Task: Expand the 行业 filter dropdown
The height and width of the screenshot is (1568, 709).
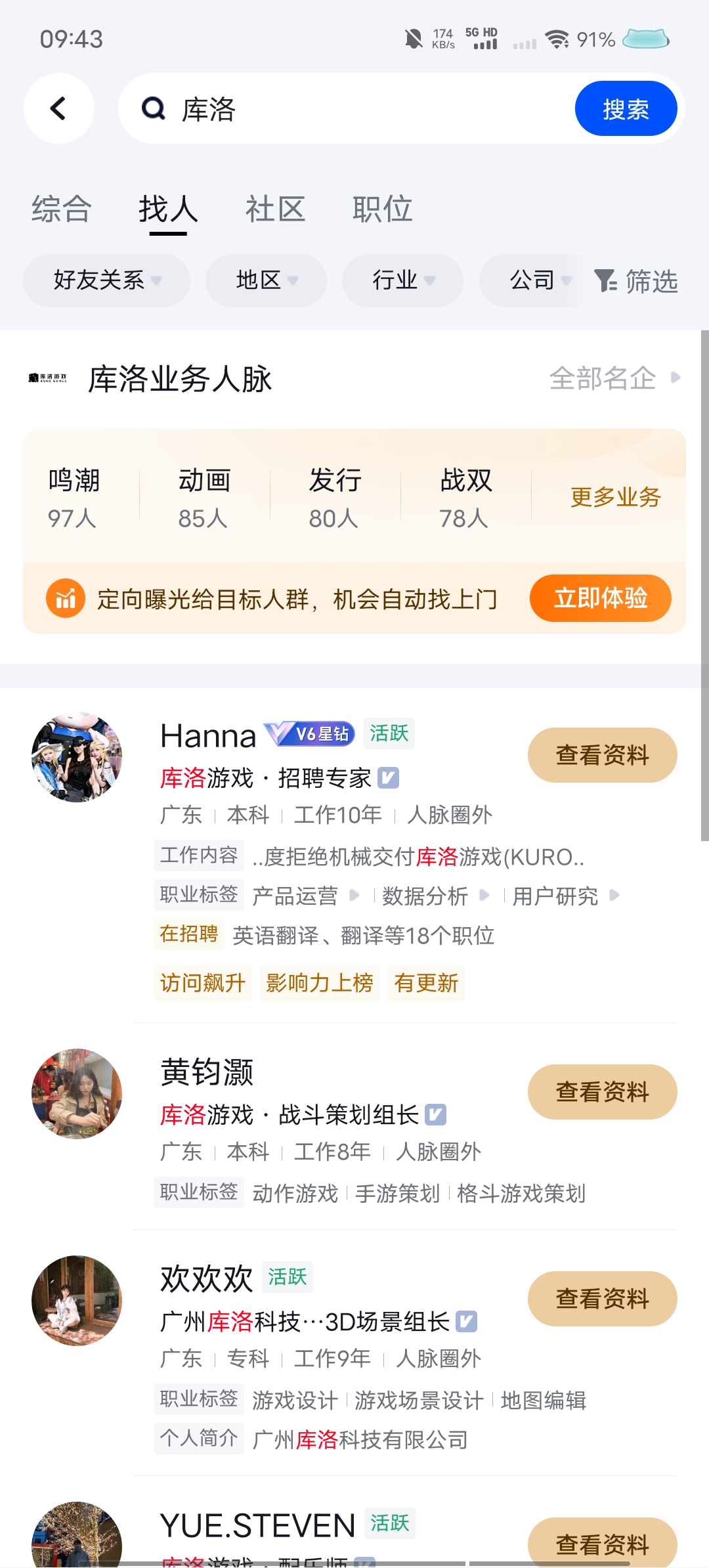Action: pyautogui.click(x=402, y=280)
